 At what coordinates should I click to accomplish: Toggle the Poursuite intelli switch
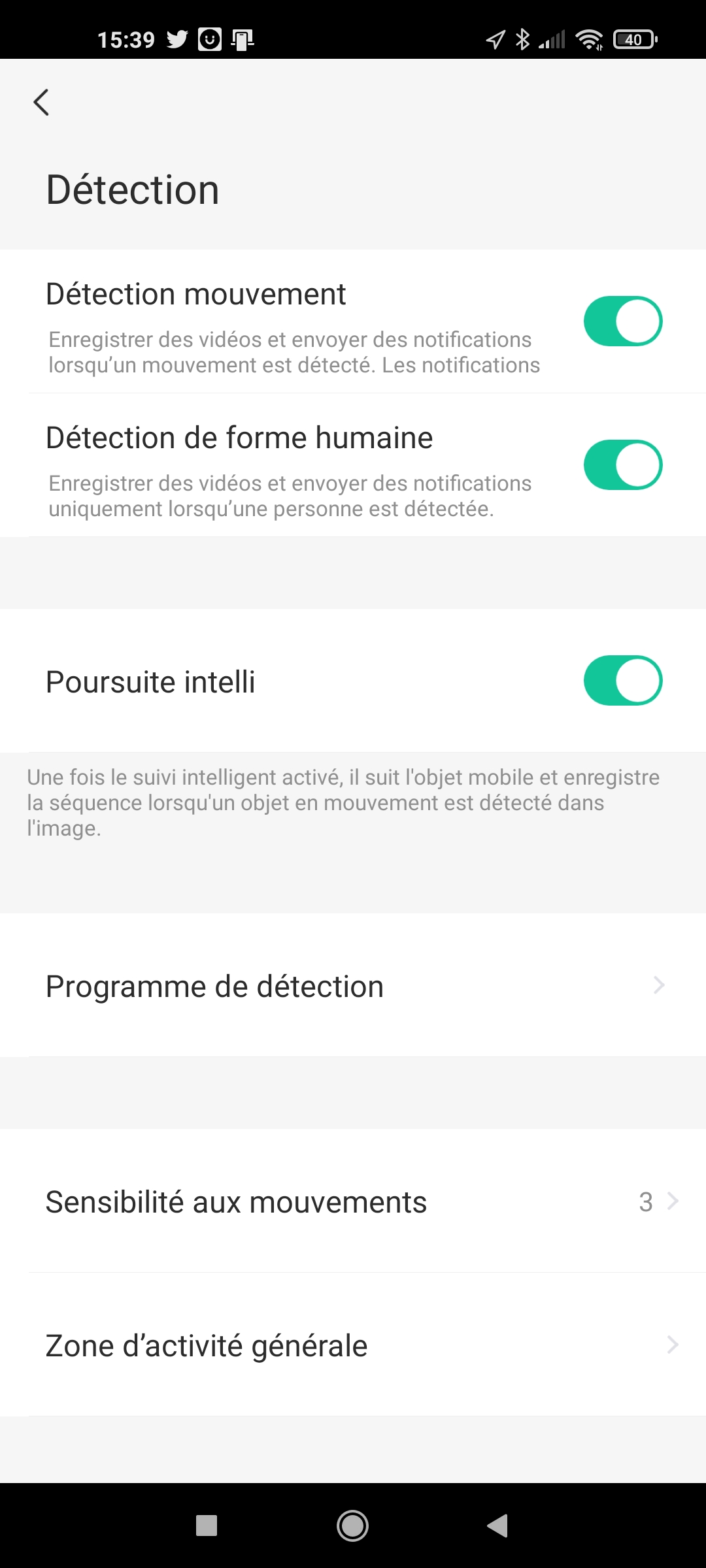pos(622,680)
